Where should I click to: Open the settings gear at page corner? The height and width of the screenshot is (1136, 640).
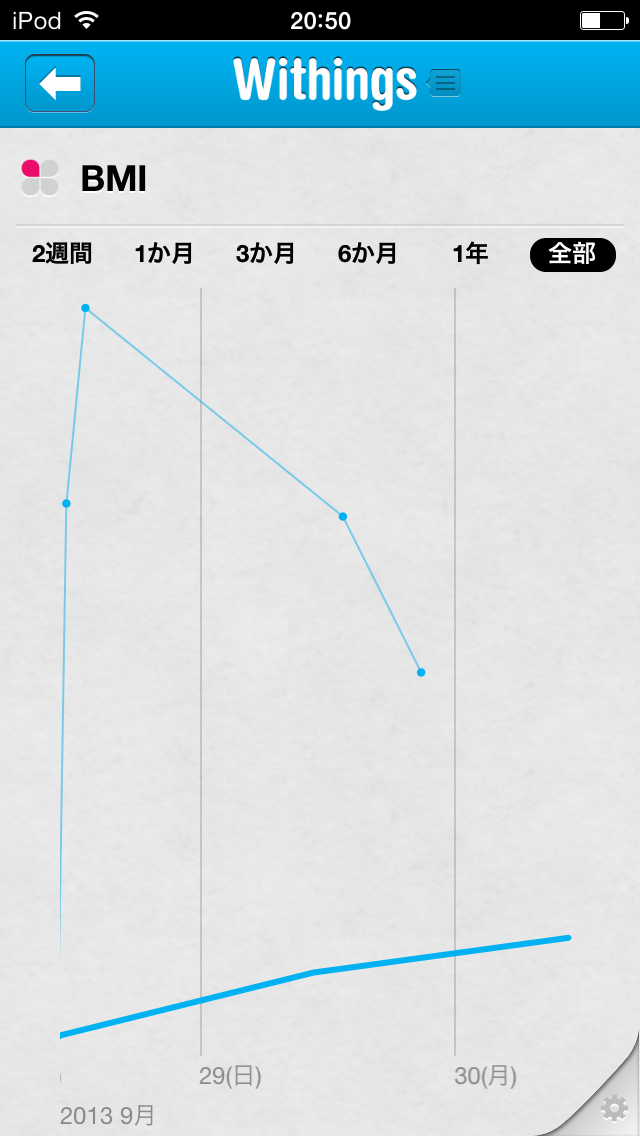614,1108
